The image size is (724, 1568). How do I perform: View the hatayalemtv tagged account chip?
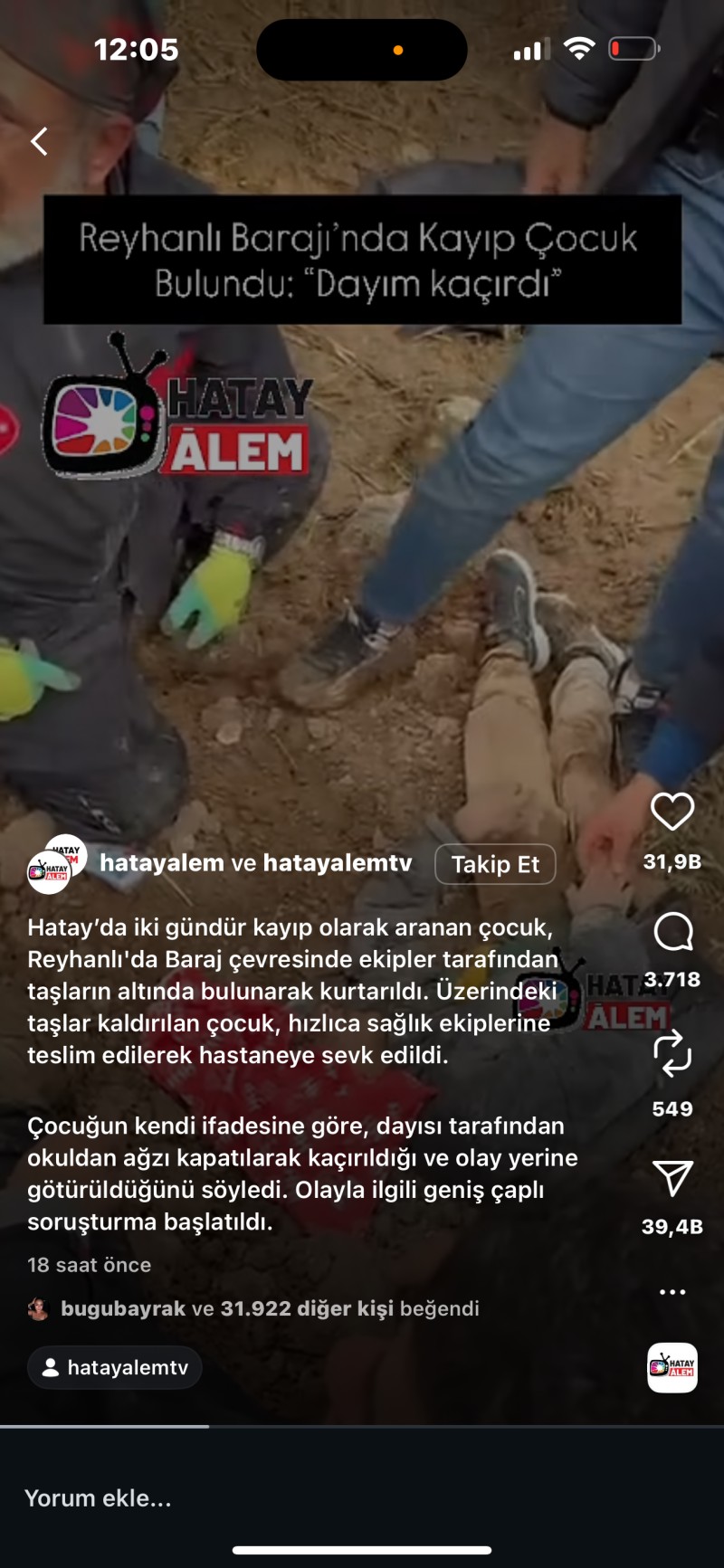pos(115,1367)
